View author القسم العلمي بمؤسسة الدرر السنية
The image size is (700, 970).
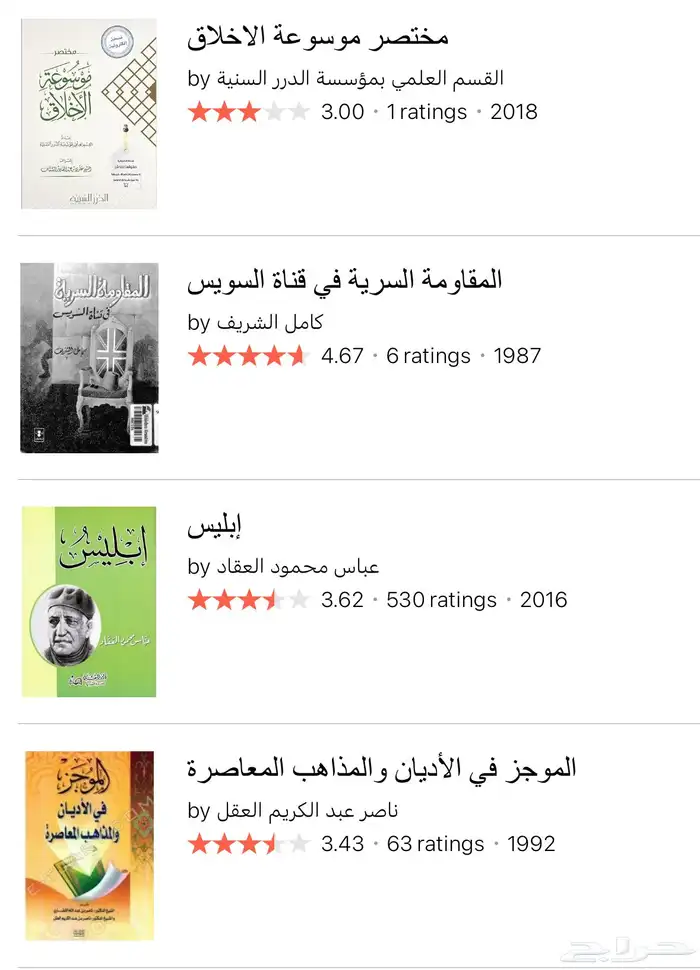[359, 78]
